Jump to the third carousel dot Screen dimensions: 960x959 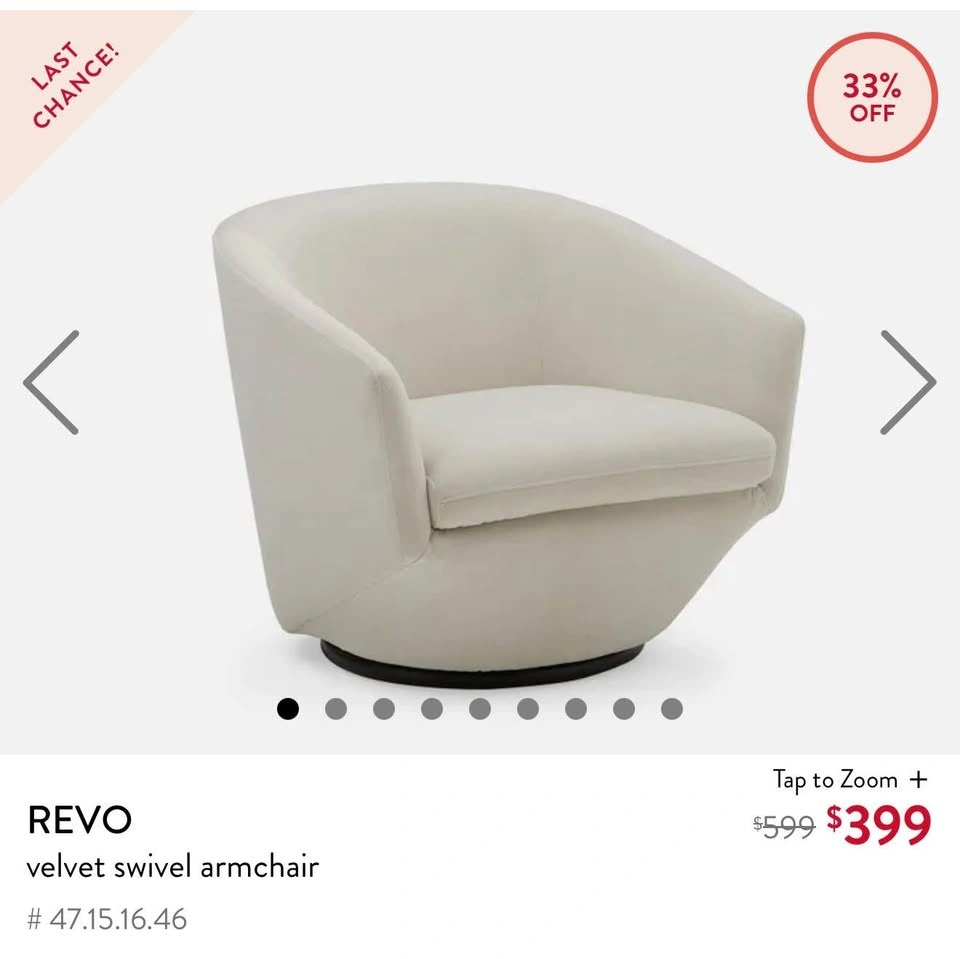click(384, 709)
